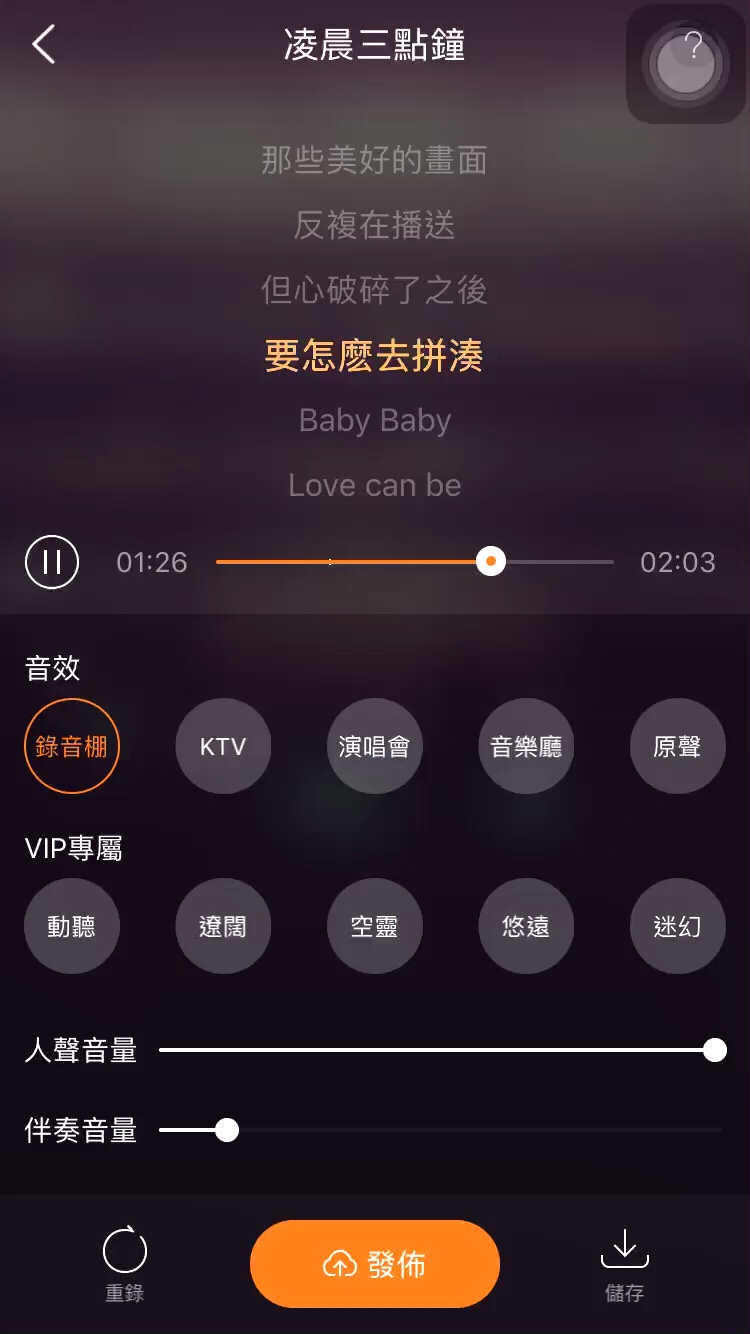This screenshot has width=750, height=1334.
Task: Select the 錄音棚 sound effect
Action: [71, 746]
